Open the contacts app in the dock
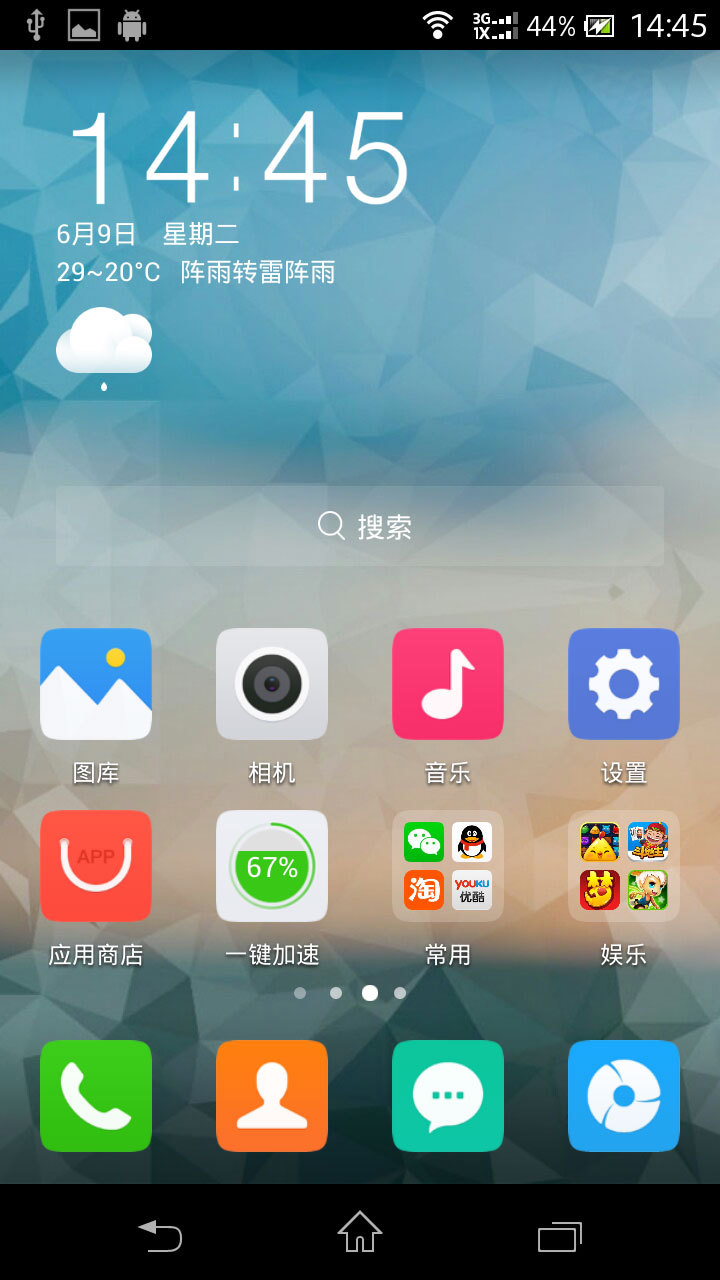This screenshot has width=720, height=1280. click(x=272, y=1096)
